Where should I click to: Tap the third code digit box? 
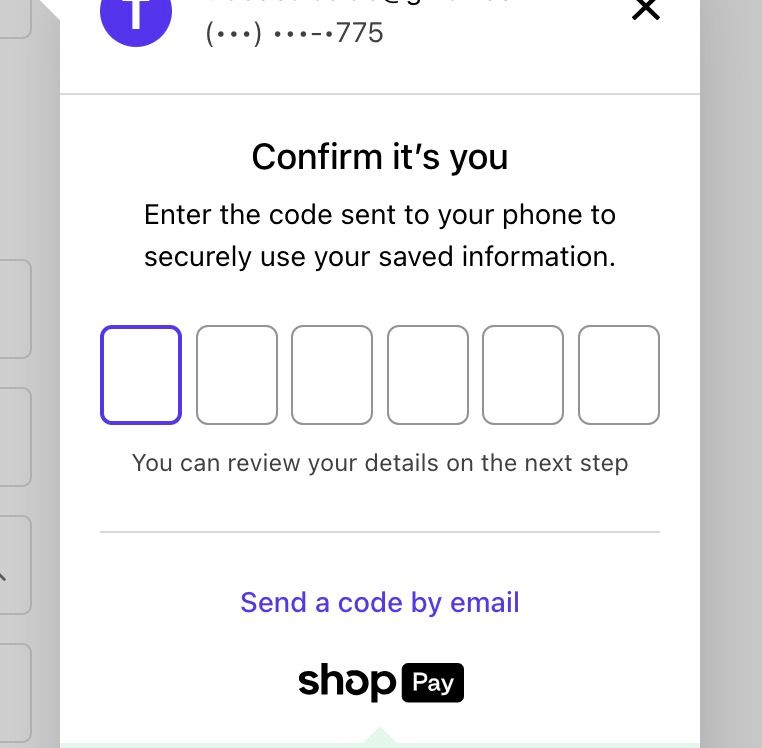click(332, 375)
